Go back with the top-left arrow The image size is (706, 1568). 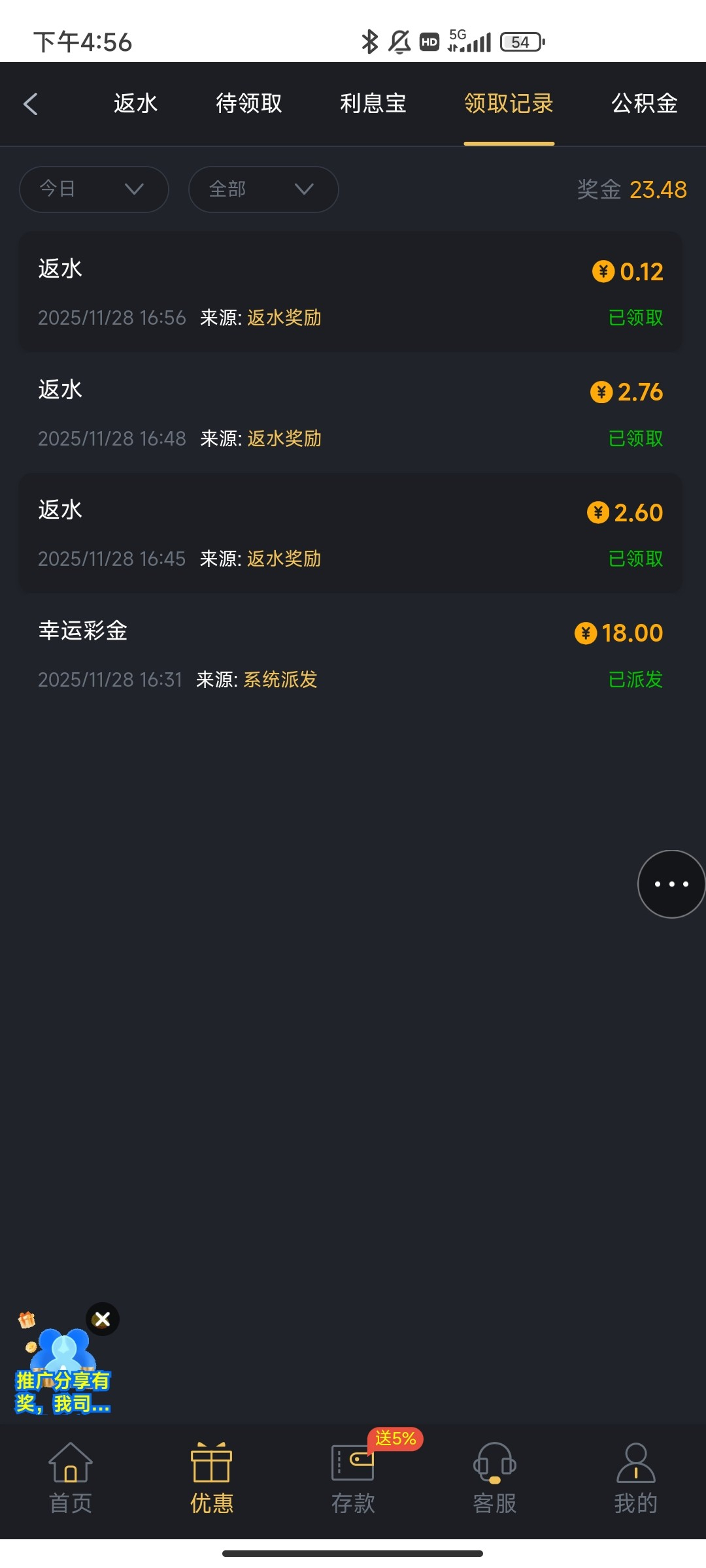pos(31,104)
